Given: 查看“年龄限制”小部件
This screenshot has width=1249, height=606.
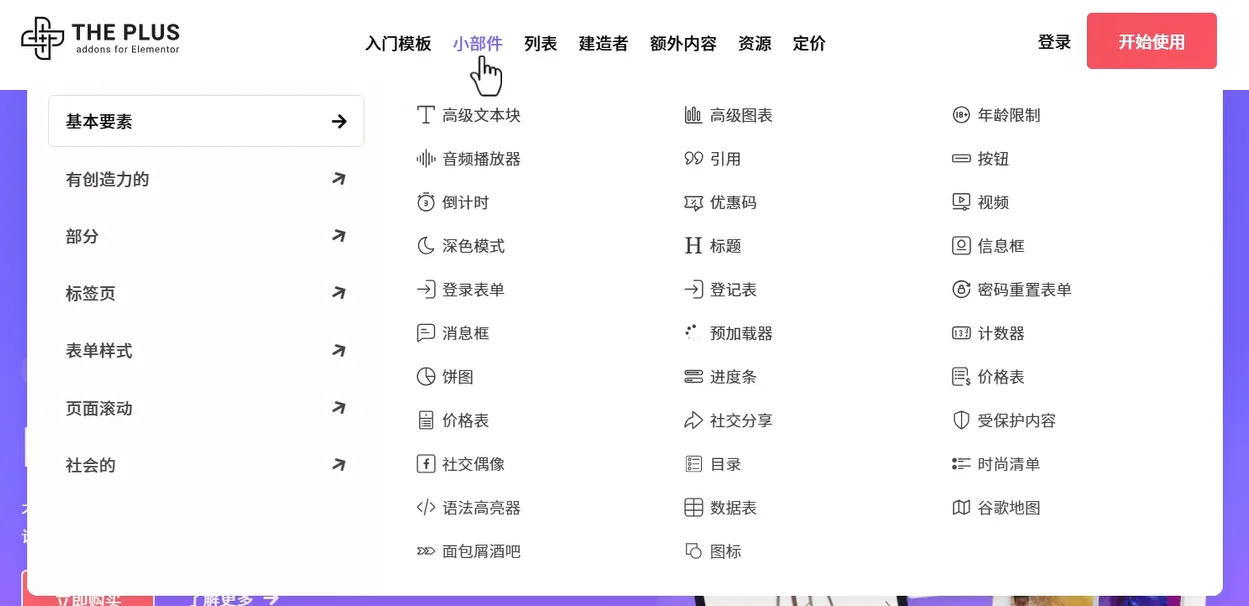Looking at the screenshot, I should [1008, 115].
